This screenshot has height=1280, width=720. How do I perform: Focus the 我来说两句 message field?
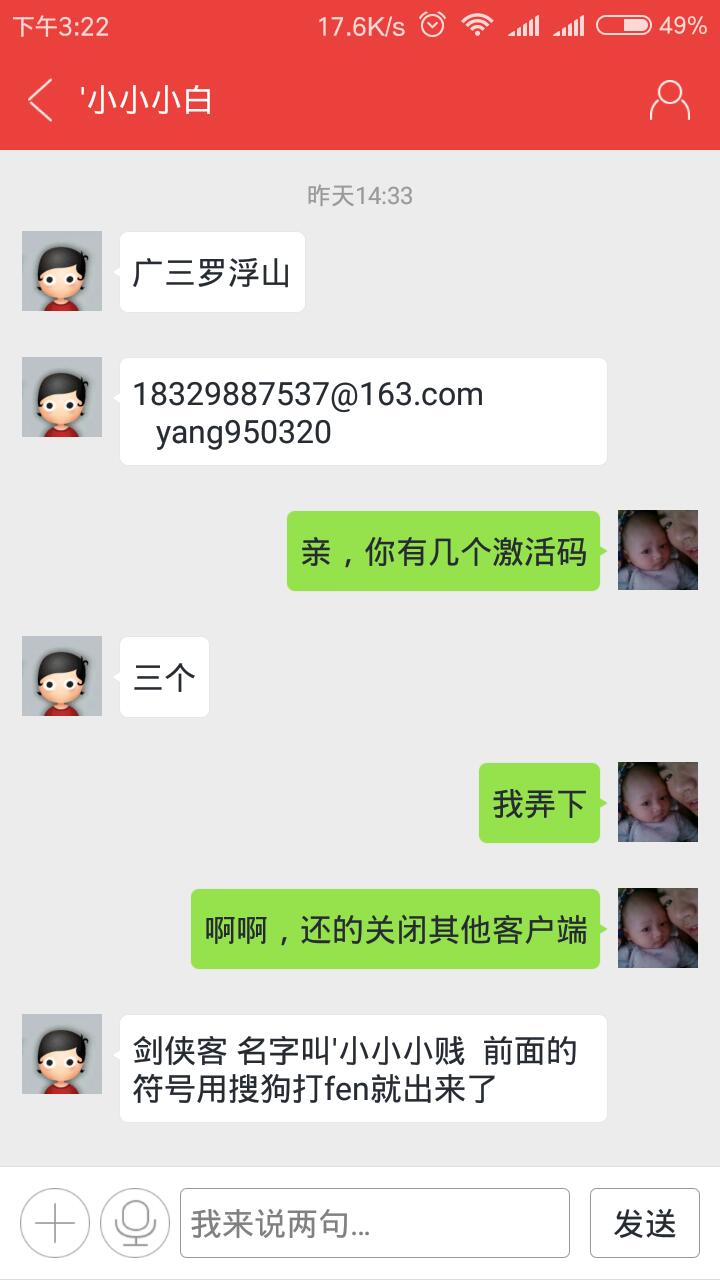(x=374, y=1223)
